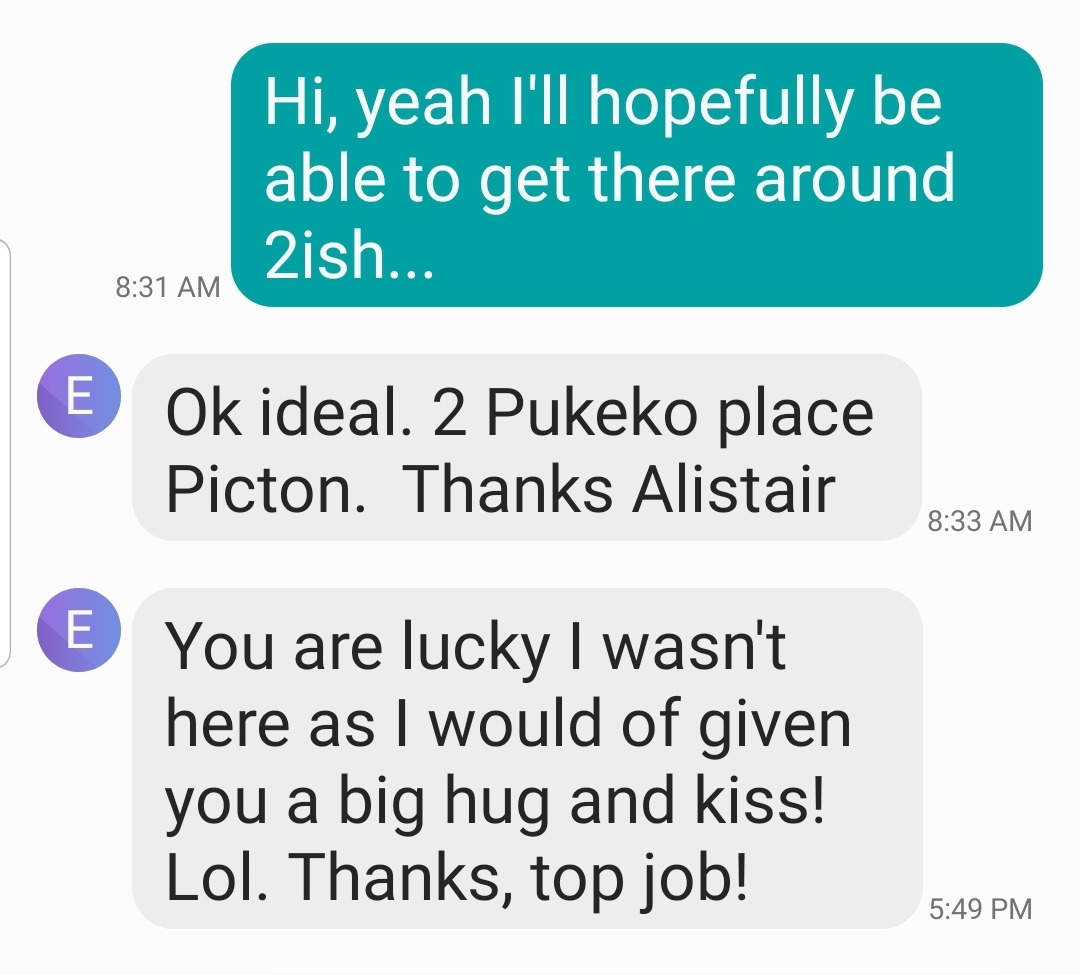
Task: Open contact avatar beside 'You are lucky' message
Action: [x=79, y=629]
